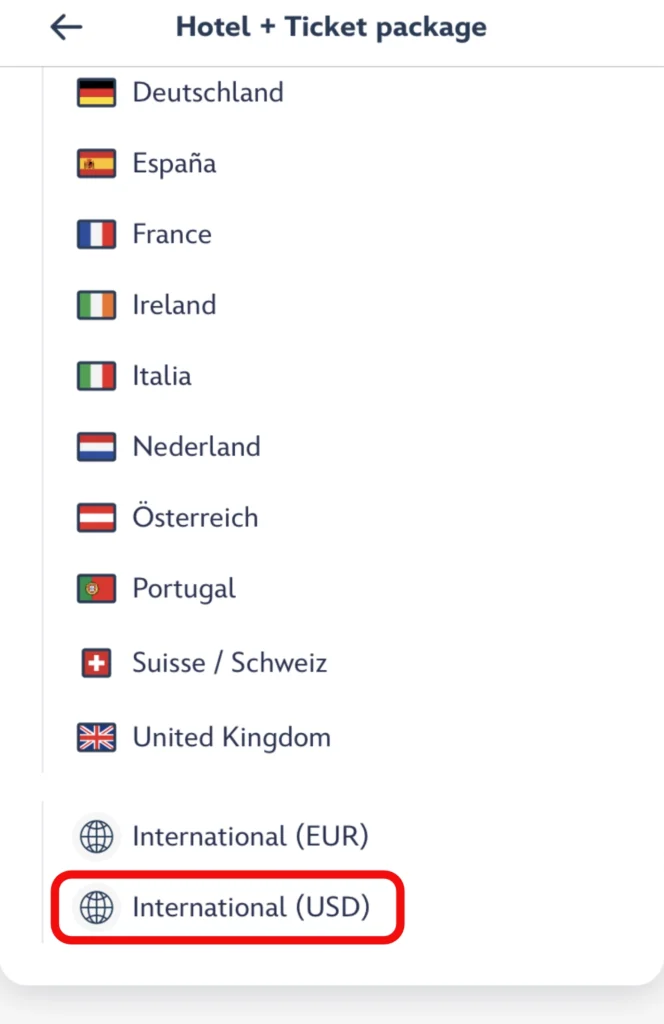Pick France from the list
Image resolution: width=664 pixels, height=1024 pixels.
[171, 235]
